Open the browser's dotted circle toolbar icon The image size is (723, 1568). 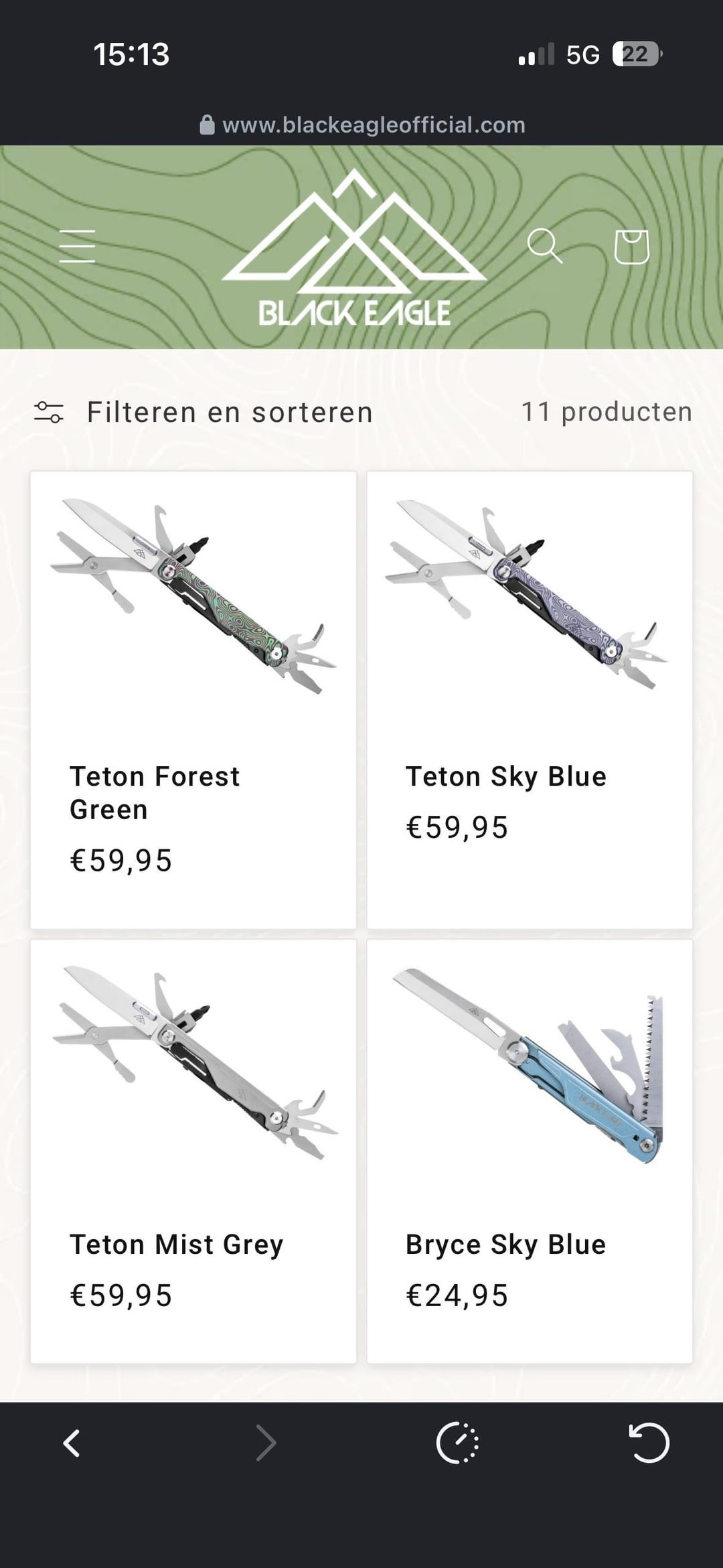point(457,1443)
